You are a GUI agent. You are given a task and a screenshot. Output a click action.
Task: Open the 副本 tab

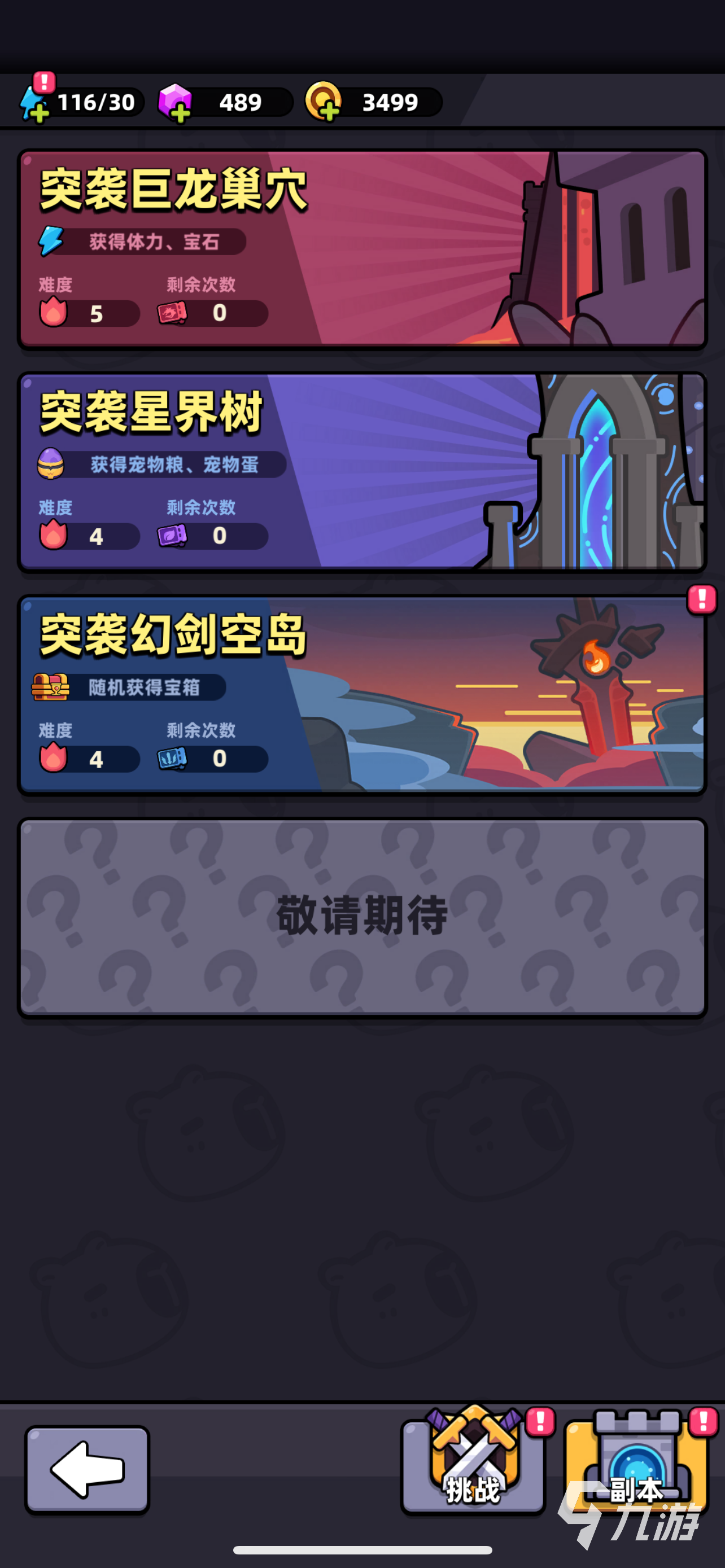636,1464
